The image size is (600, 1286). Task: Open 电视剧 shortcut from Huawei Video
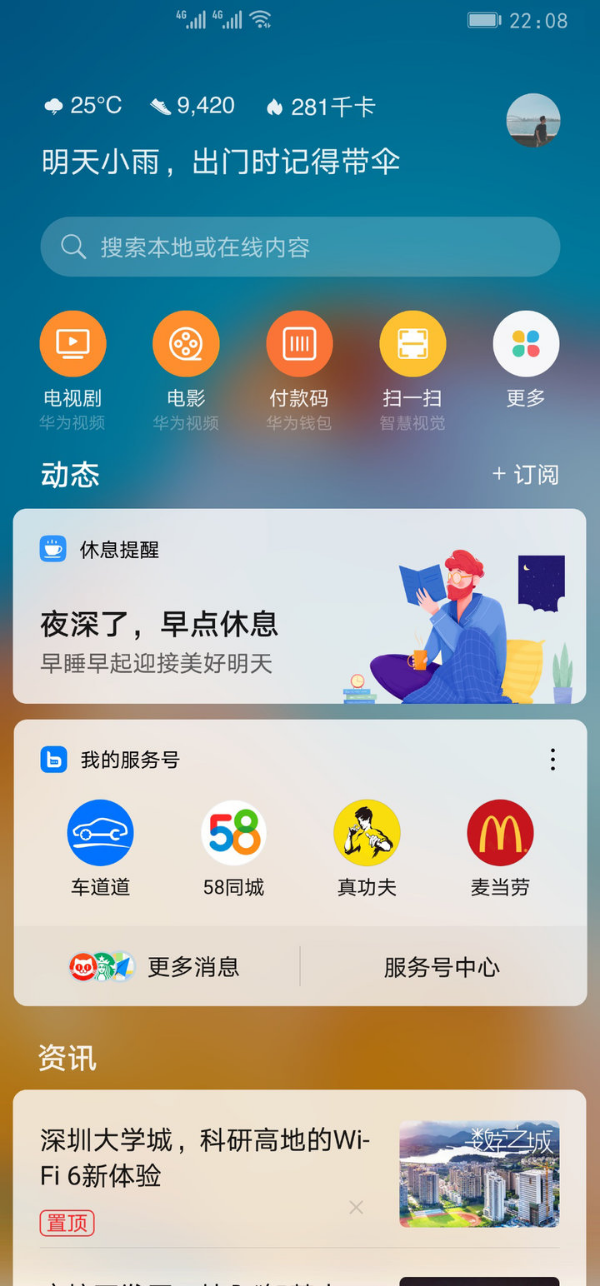[x=73, y=345]
